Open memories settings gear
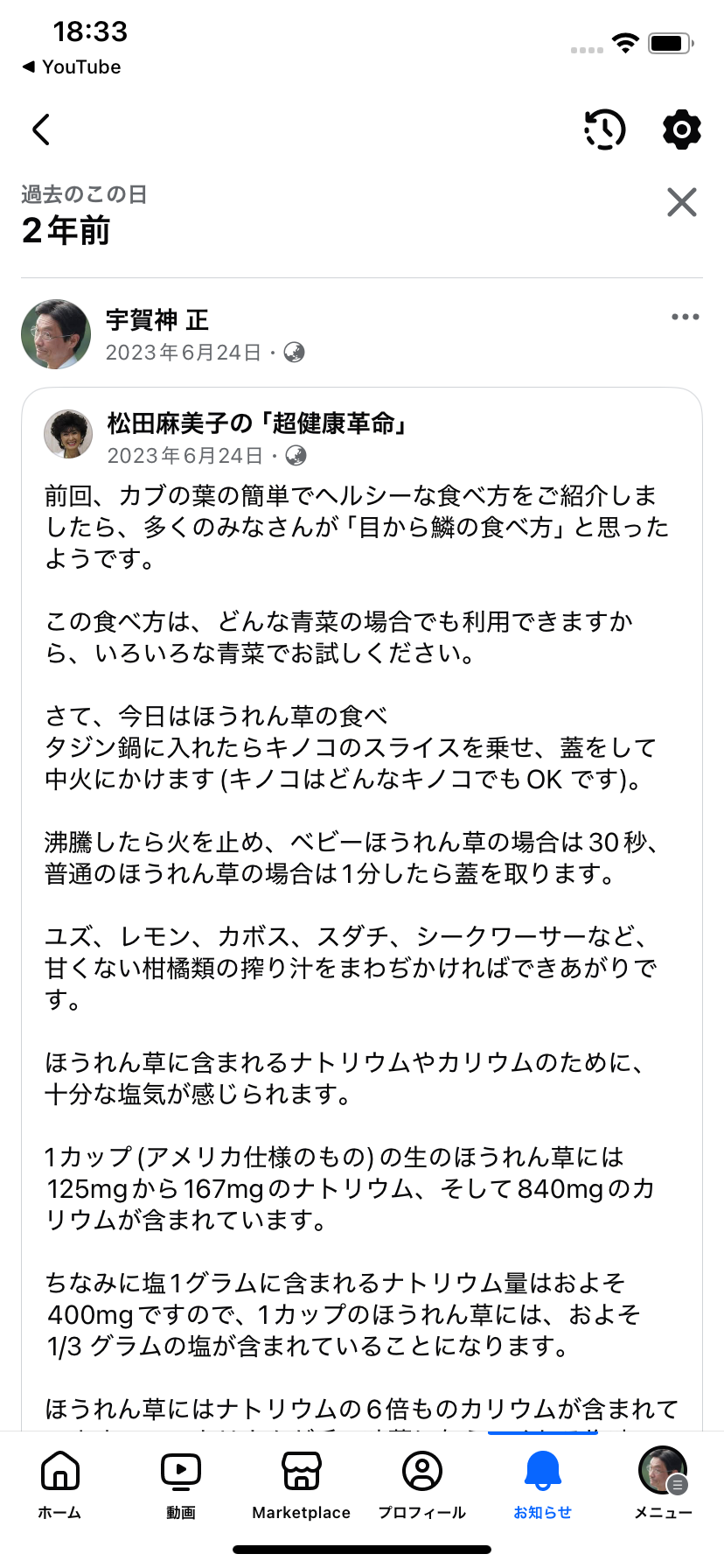Image resolution: width=724 pixels, height=1568 pixels. [681, 129]
